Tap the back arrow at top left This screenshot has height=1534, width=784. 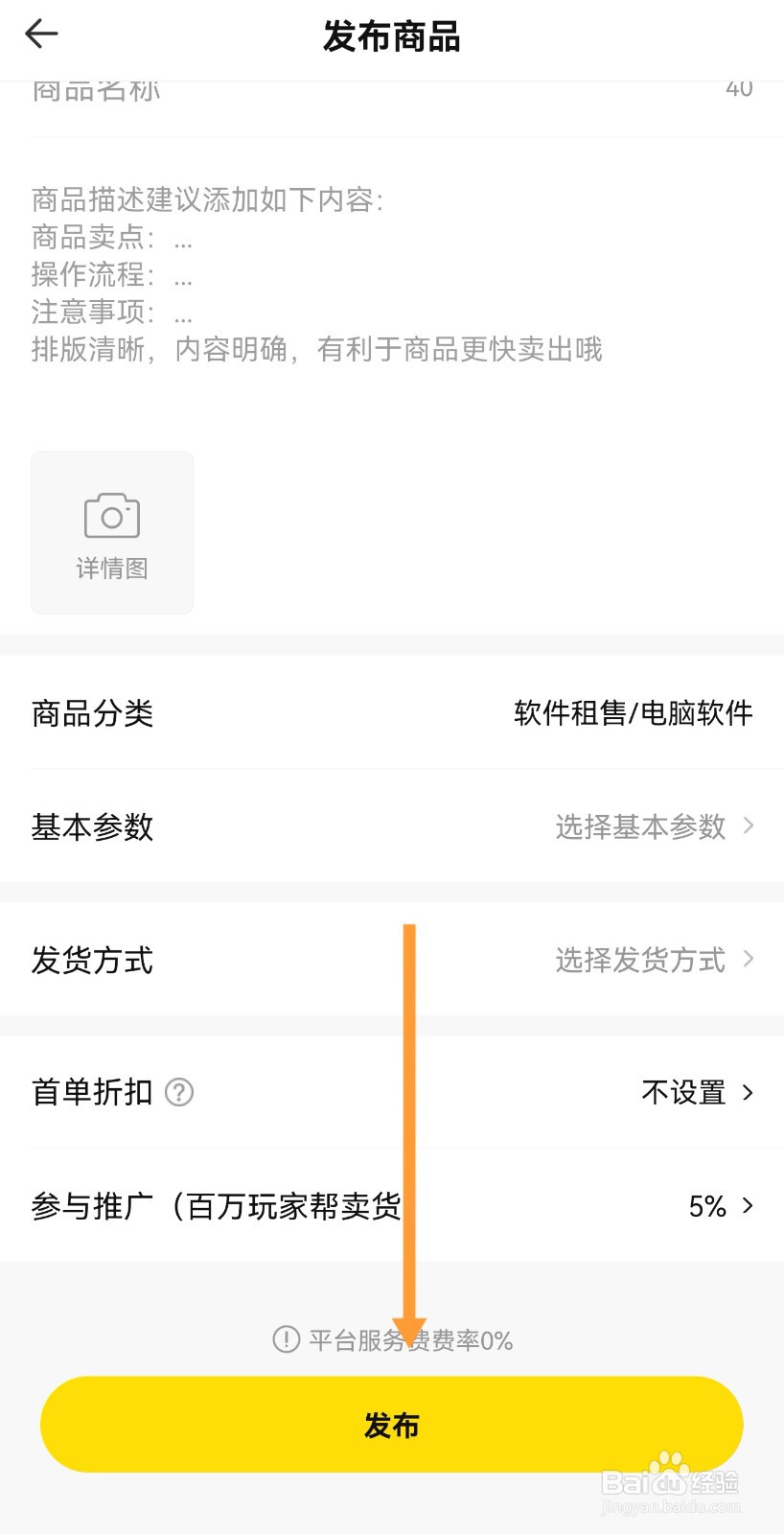[41, 34]
